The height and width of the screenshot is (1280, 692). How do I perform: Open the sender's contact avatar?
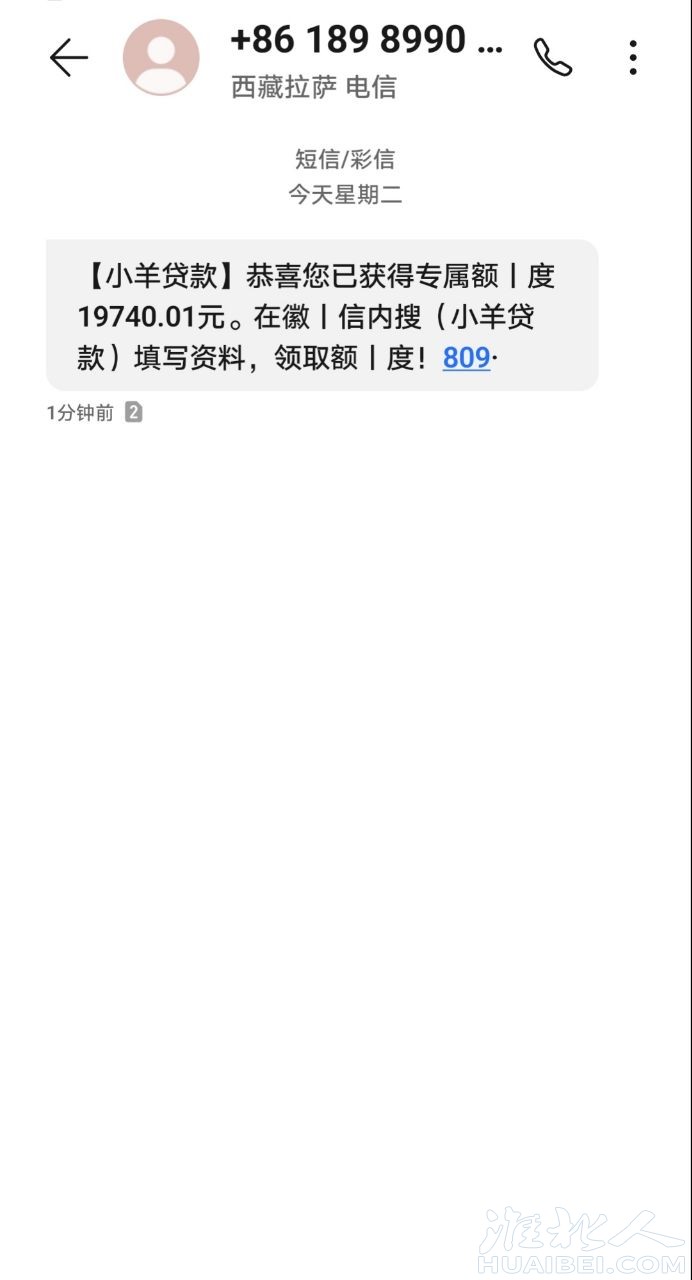[x=161, y=58]
